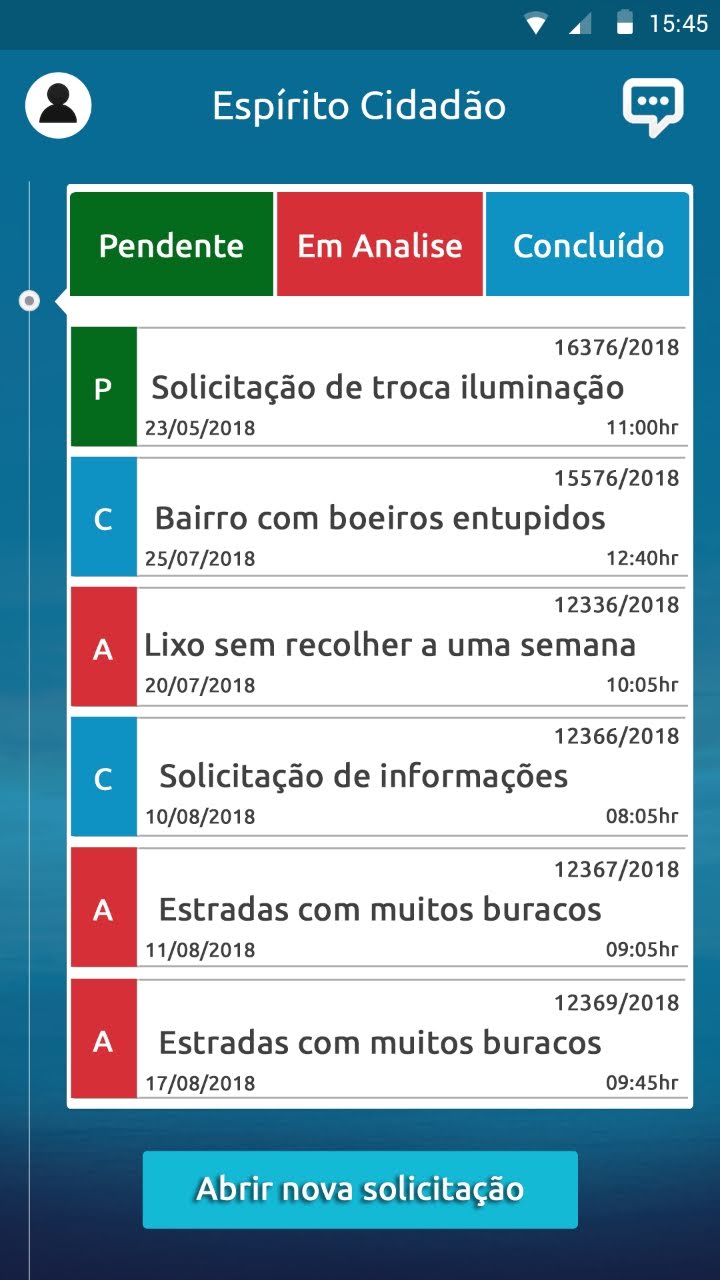Tap Abrir nova solicitação button
Image resolution: width=720 pixels, height=1280 pixels.
(360, 1189)
